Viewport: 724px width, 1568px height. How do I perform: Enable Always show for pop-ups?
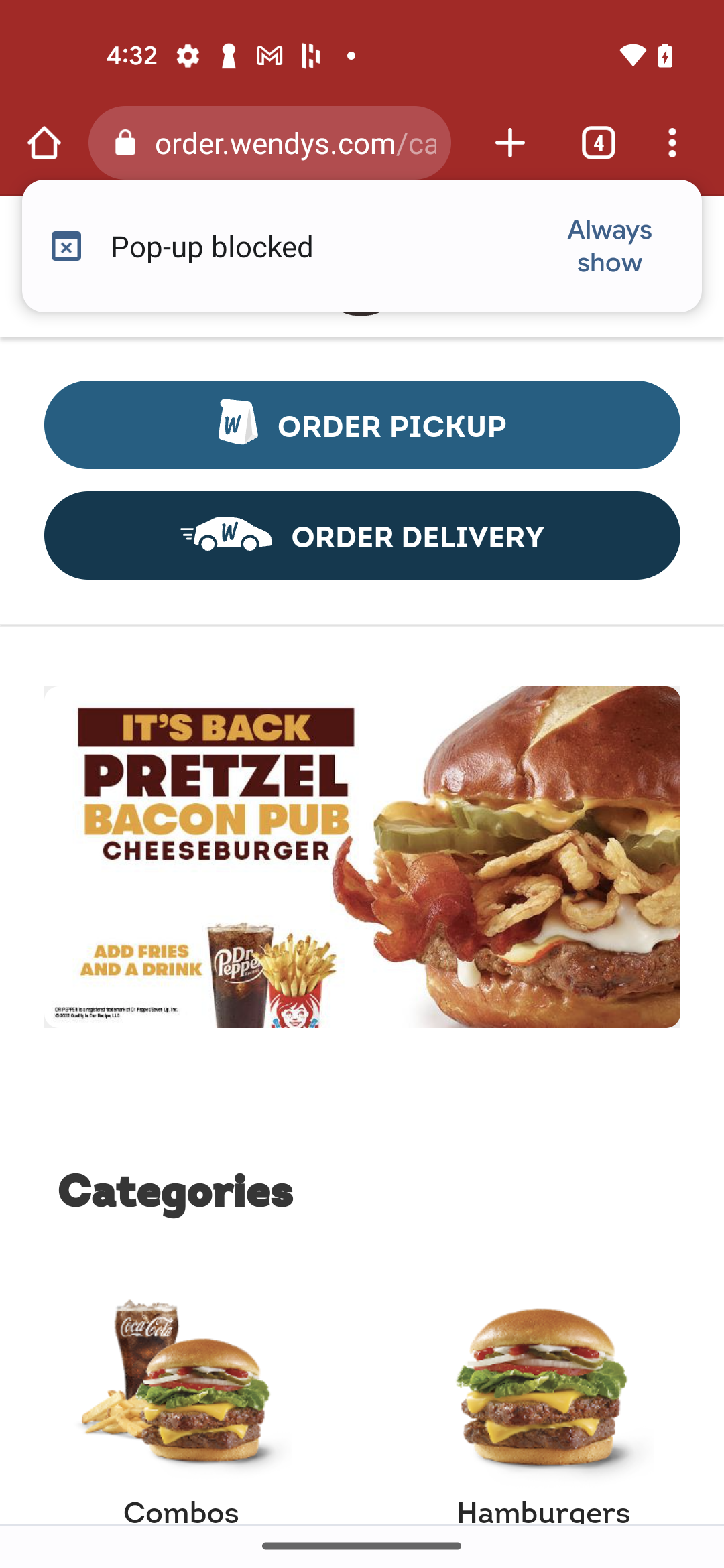(609, 246)
